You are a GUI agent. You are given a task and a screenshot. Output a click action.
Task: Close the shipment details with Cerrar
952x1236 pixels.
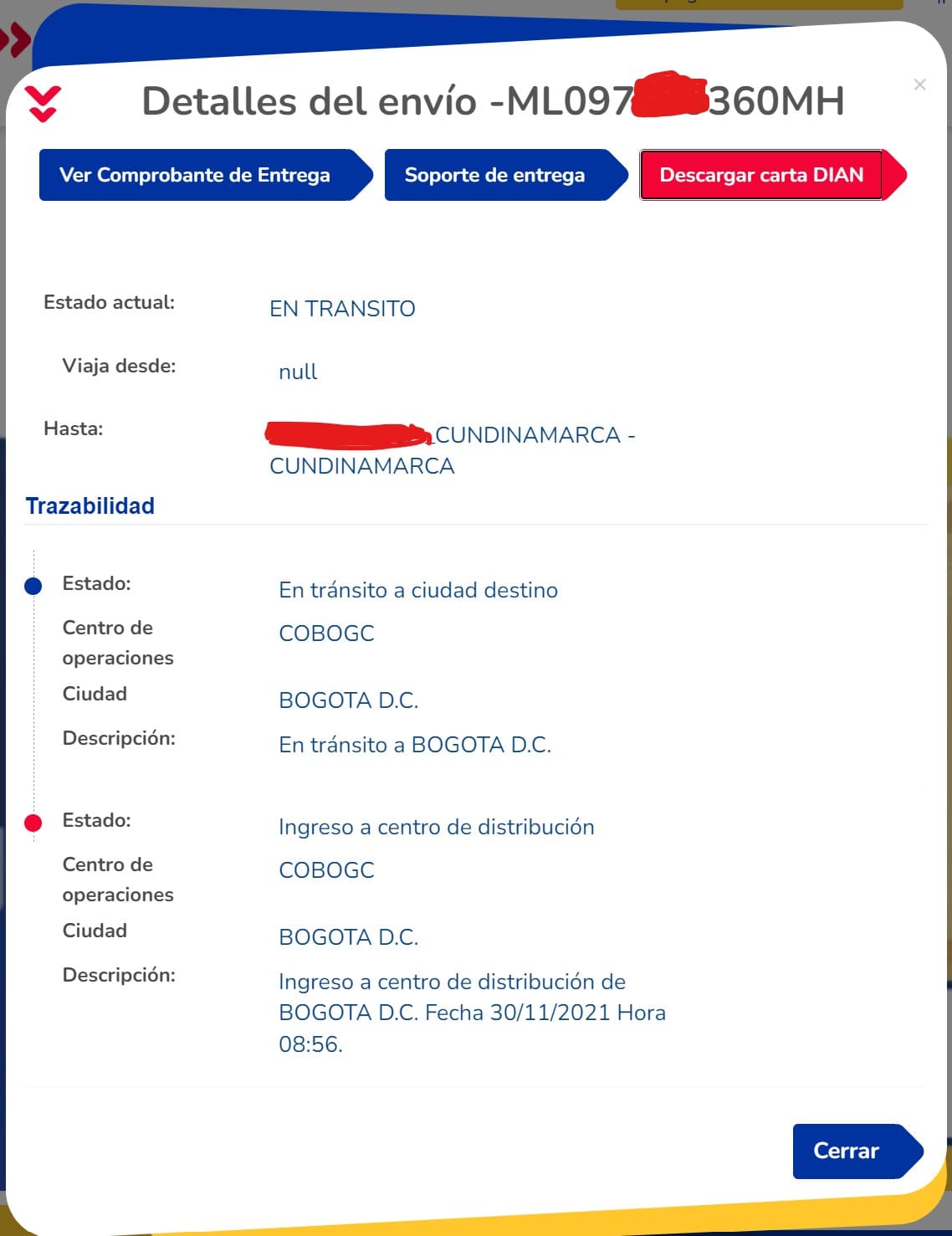point(847,1151)
